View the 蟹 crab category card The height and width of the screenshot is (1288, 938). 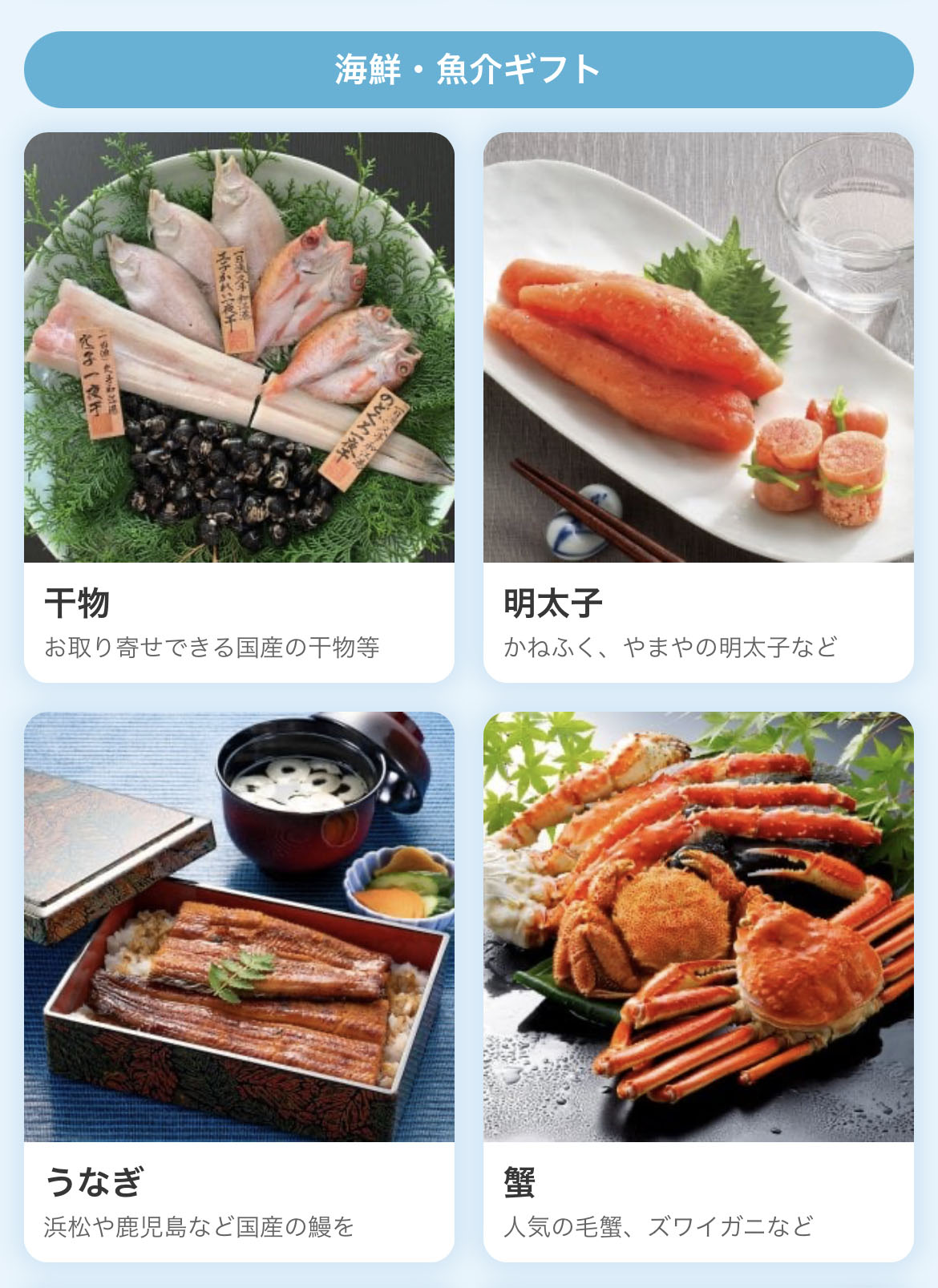click(697, 986)
